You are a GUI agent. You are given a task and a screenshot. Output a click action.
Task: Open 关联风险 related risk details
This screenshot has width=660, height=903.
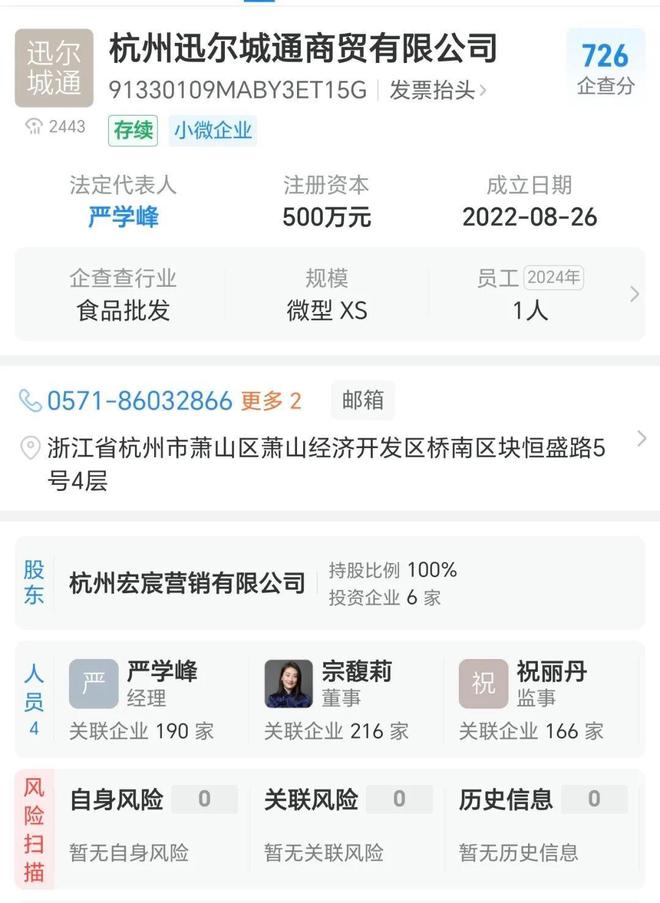pos(337,825)
